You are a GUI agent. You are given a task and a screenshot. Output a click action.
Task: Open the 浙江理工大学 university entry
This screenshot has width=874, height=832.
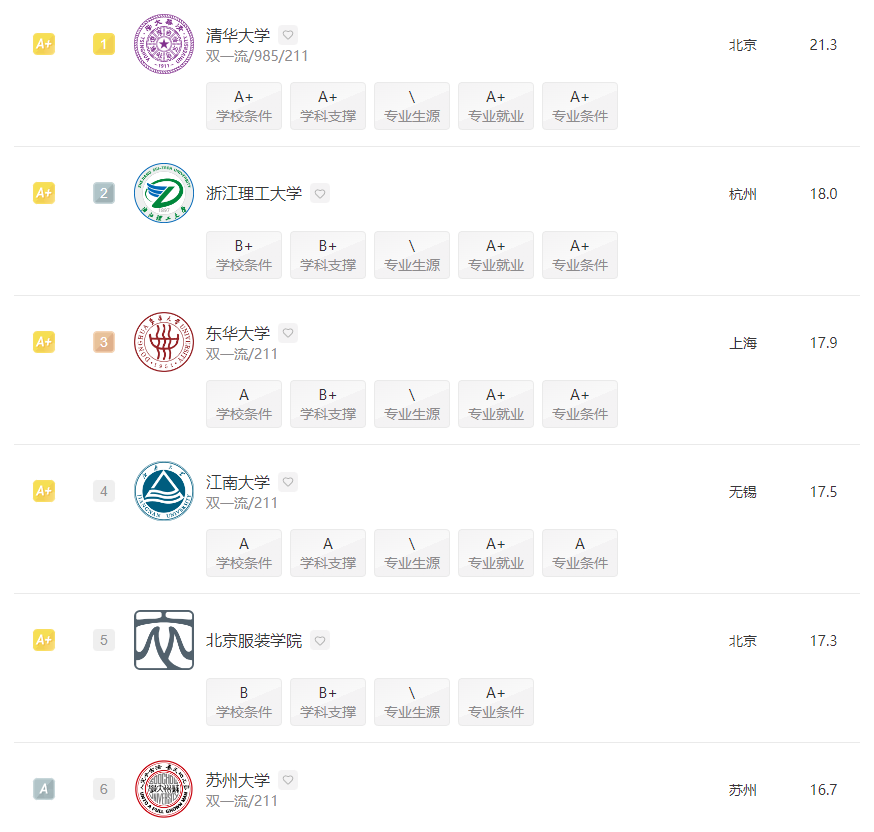click(x=253, y=194)
